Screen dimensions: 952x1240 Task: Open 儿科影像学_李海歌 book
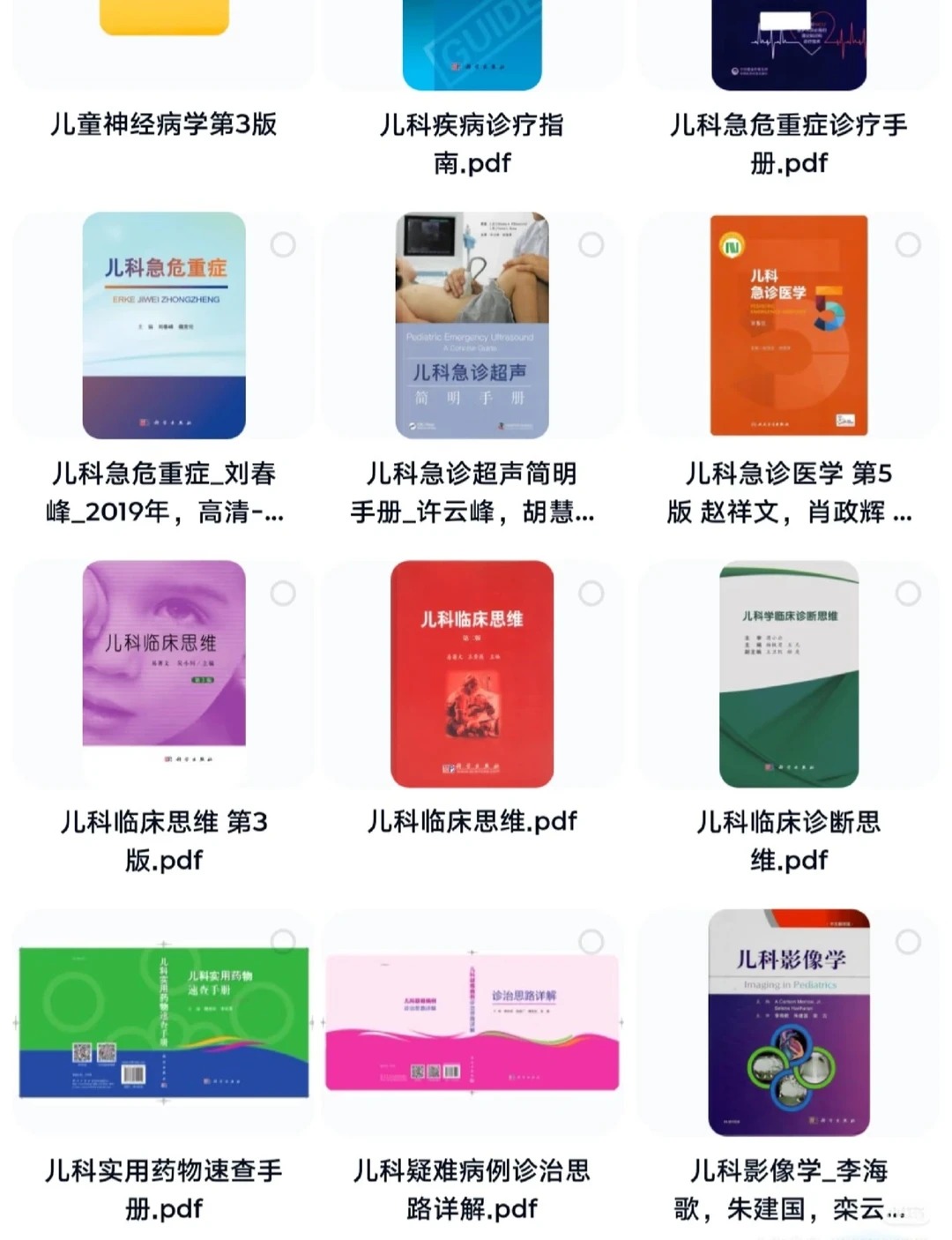point(788,1023)
